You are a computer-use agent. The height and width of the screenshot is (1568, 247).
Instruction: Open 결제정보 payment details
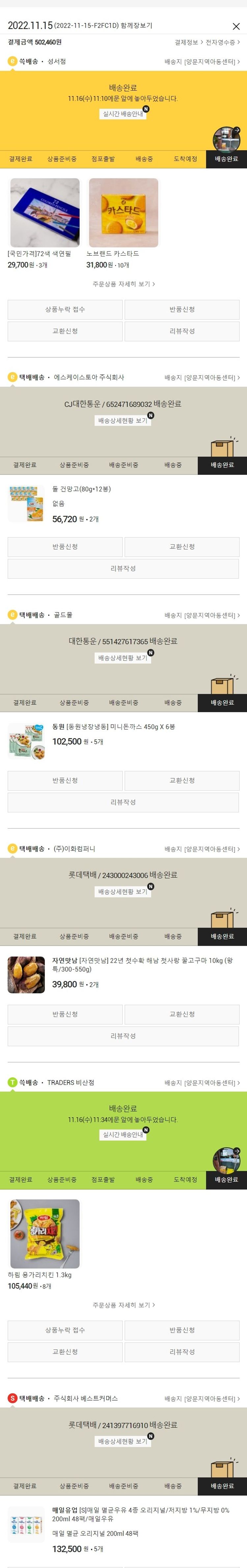(x=188, y=42)
